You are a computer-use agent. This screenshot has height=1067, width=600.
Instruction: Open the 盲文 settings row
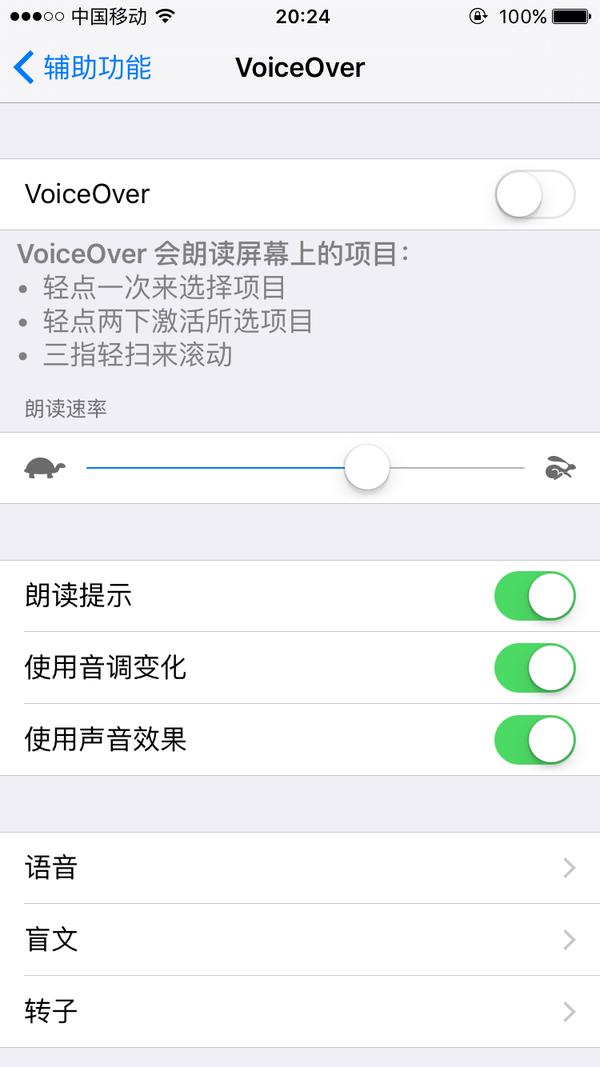tap(300, 940)
